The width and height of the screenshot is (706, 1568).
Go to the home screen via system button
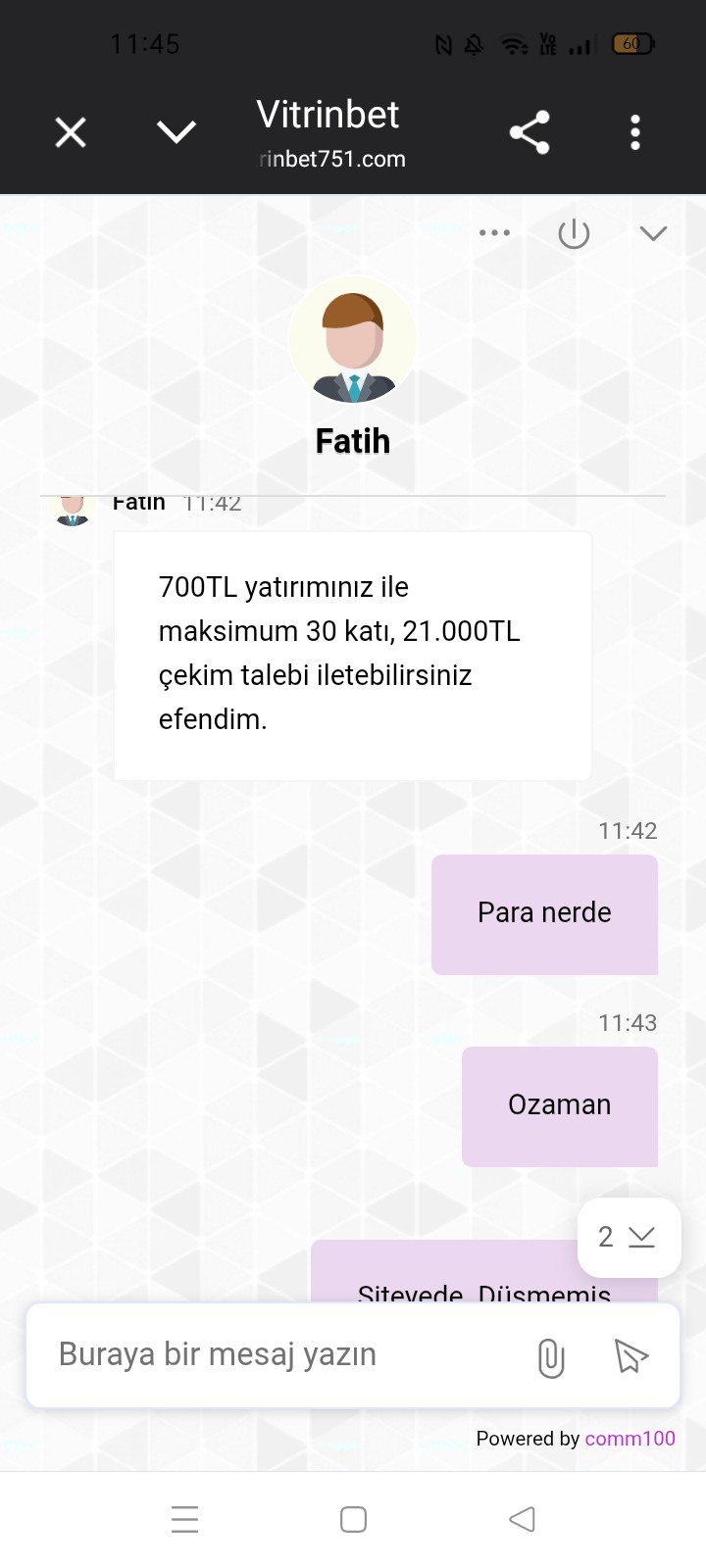(x=353, y=1519)
